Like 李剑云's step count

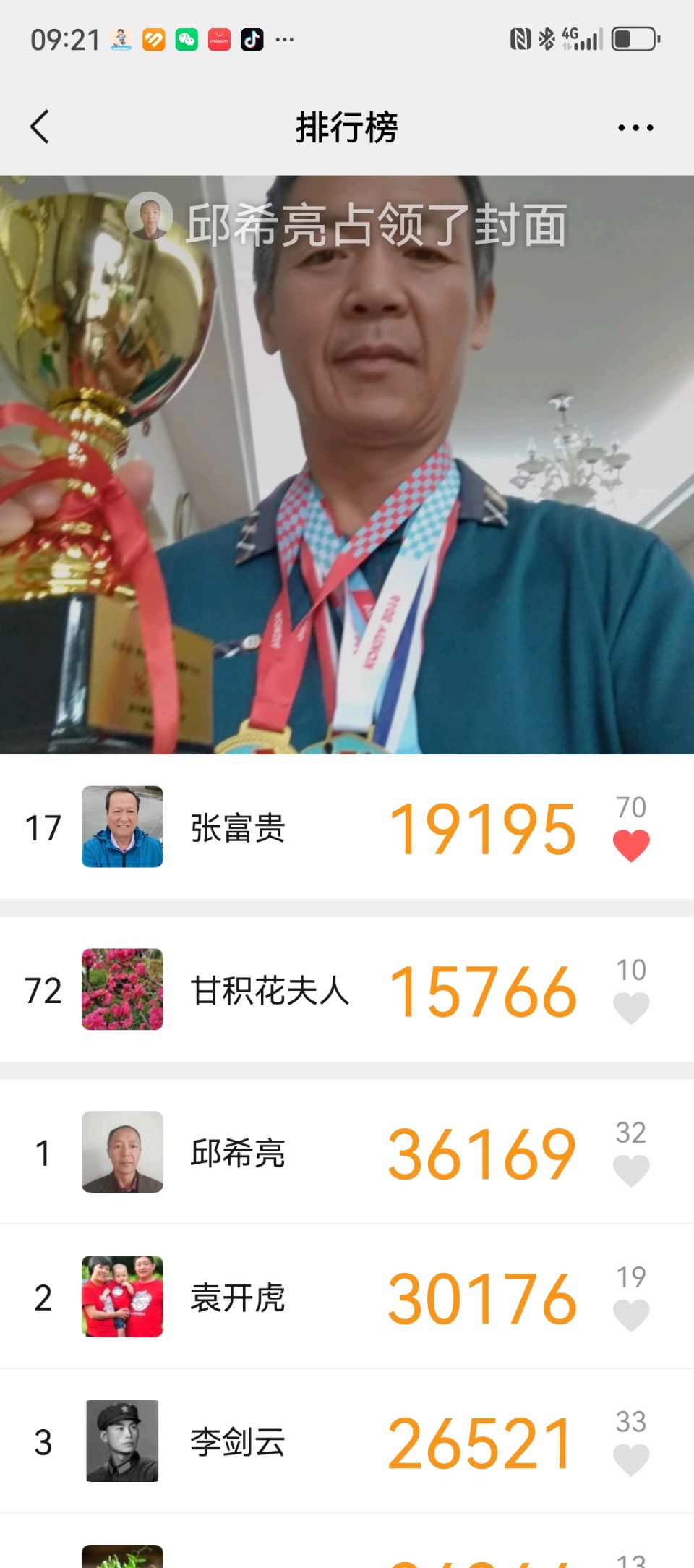[x=630, y=1460]
